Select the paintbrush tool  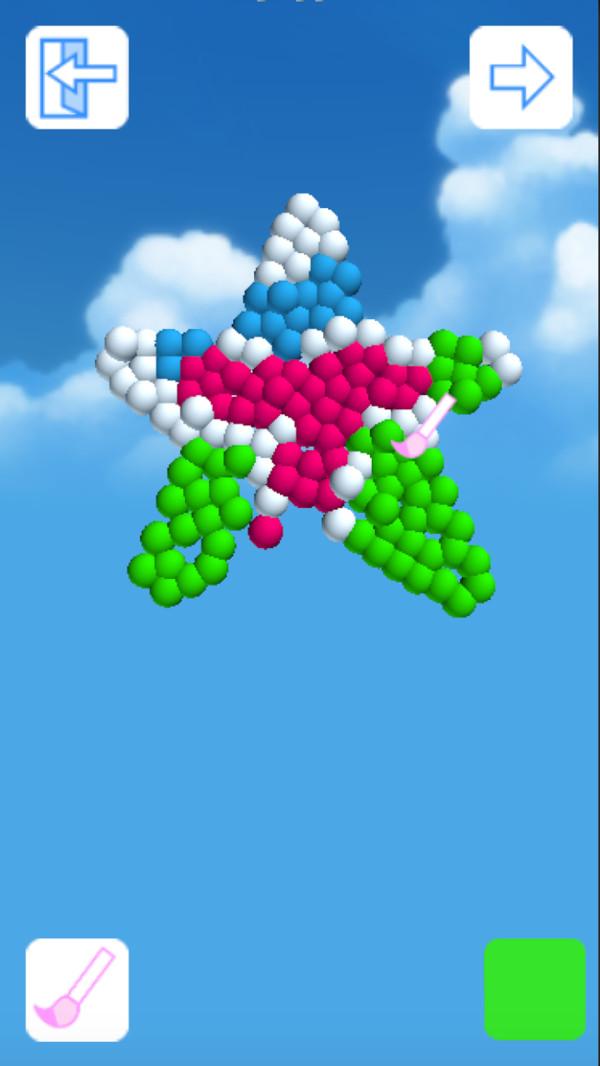tap(77, 989)
